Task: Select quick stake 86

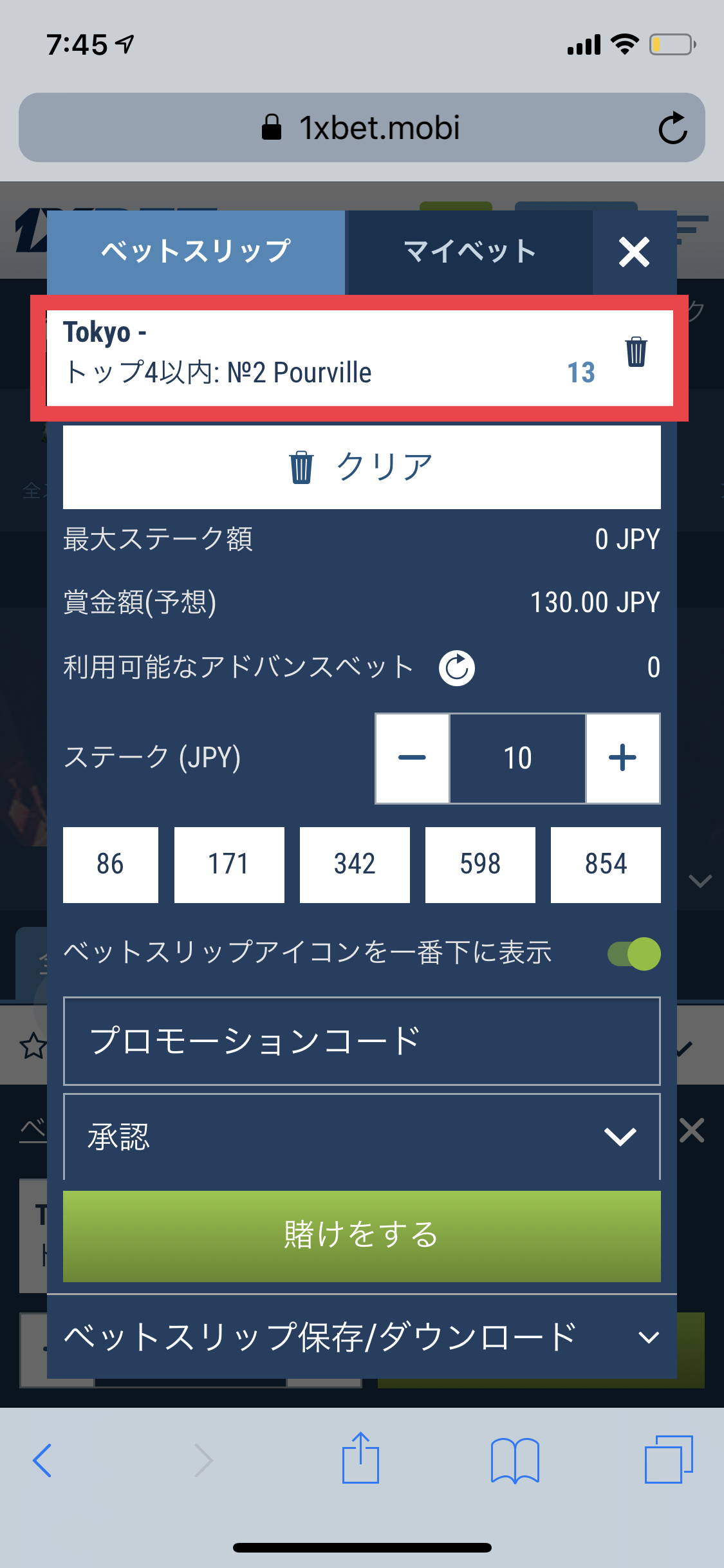Action: [x=110, y=864]
